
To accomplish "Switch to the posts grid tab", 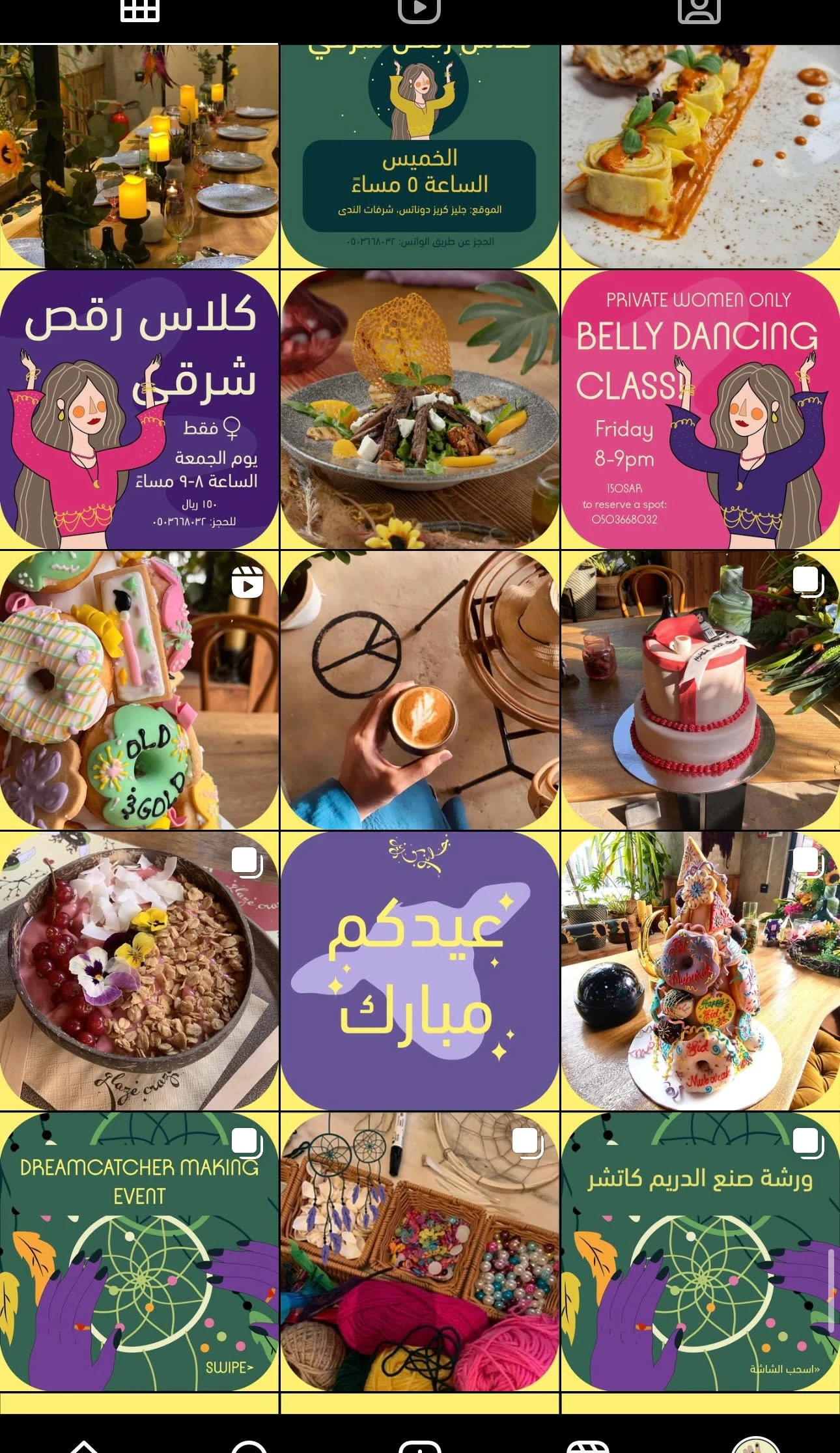I will pyautogui.click(x=139, y=12).
